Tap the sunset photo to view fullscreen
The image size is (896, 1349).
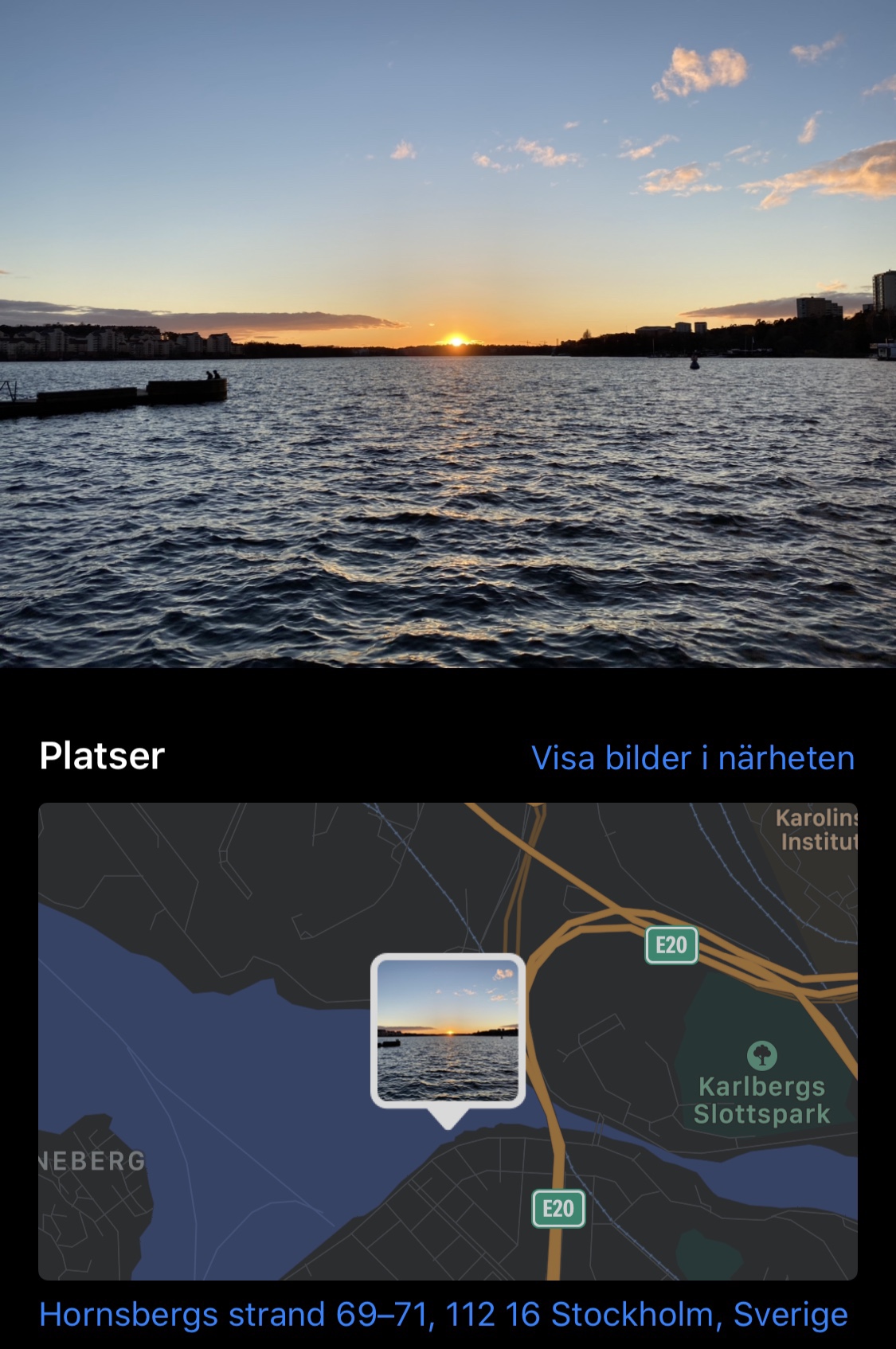coord(448,334)
